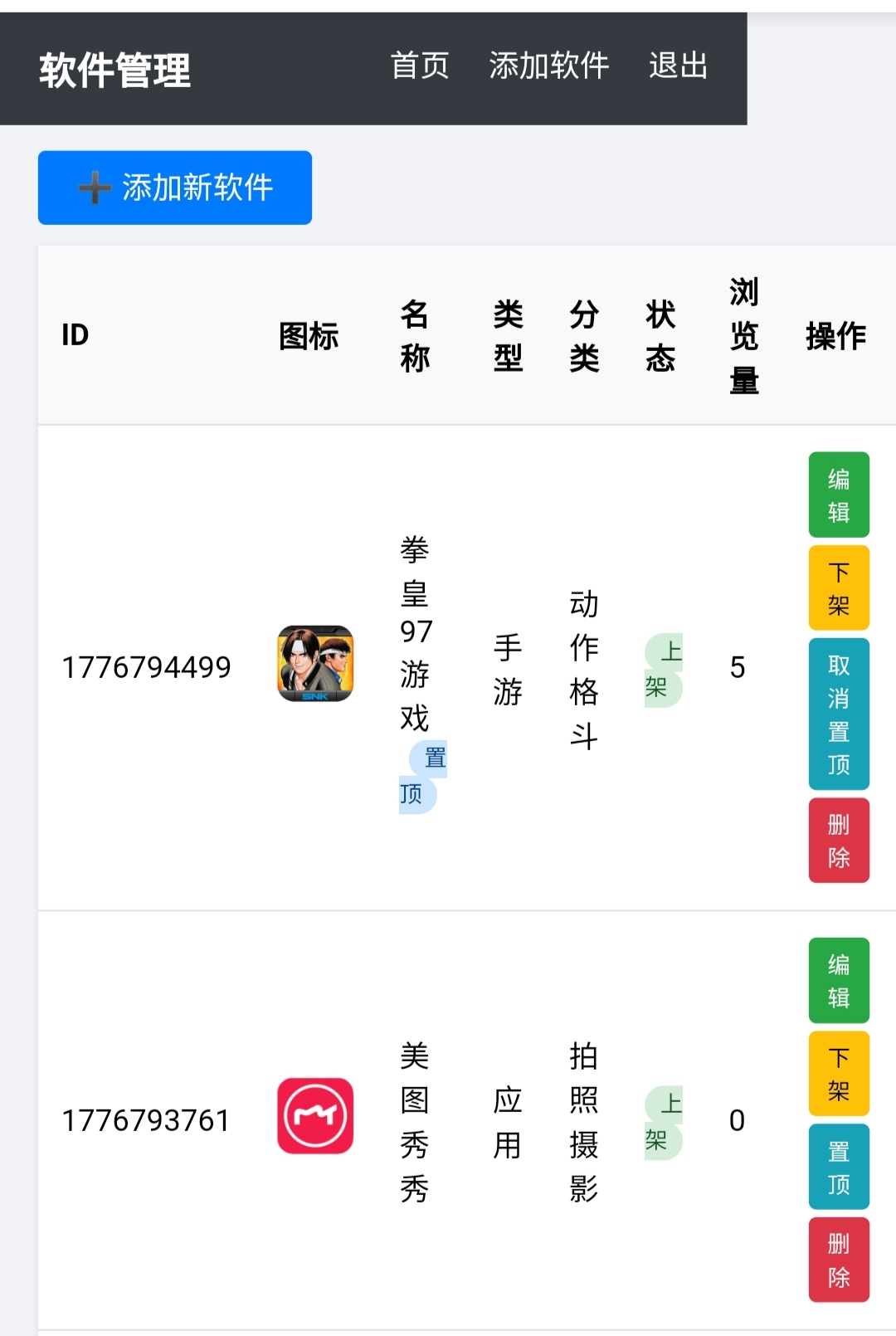Viewport: 896px width, 1336px height.
Task: Click the 上架 status badge for 美图秀秀
Action: coord(662,1120)
